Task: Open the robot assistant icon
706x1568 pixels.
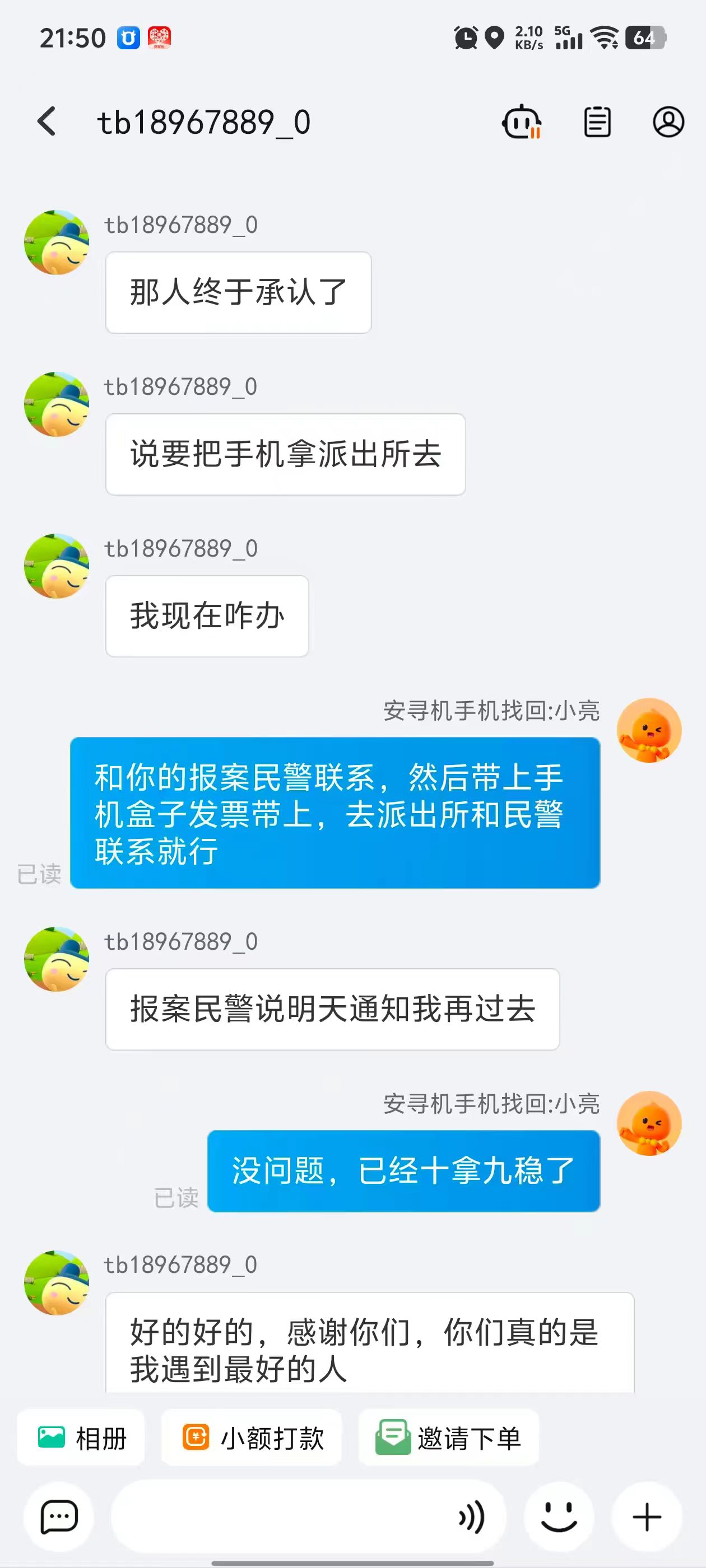Action: click(x=521, y=122)
